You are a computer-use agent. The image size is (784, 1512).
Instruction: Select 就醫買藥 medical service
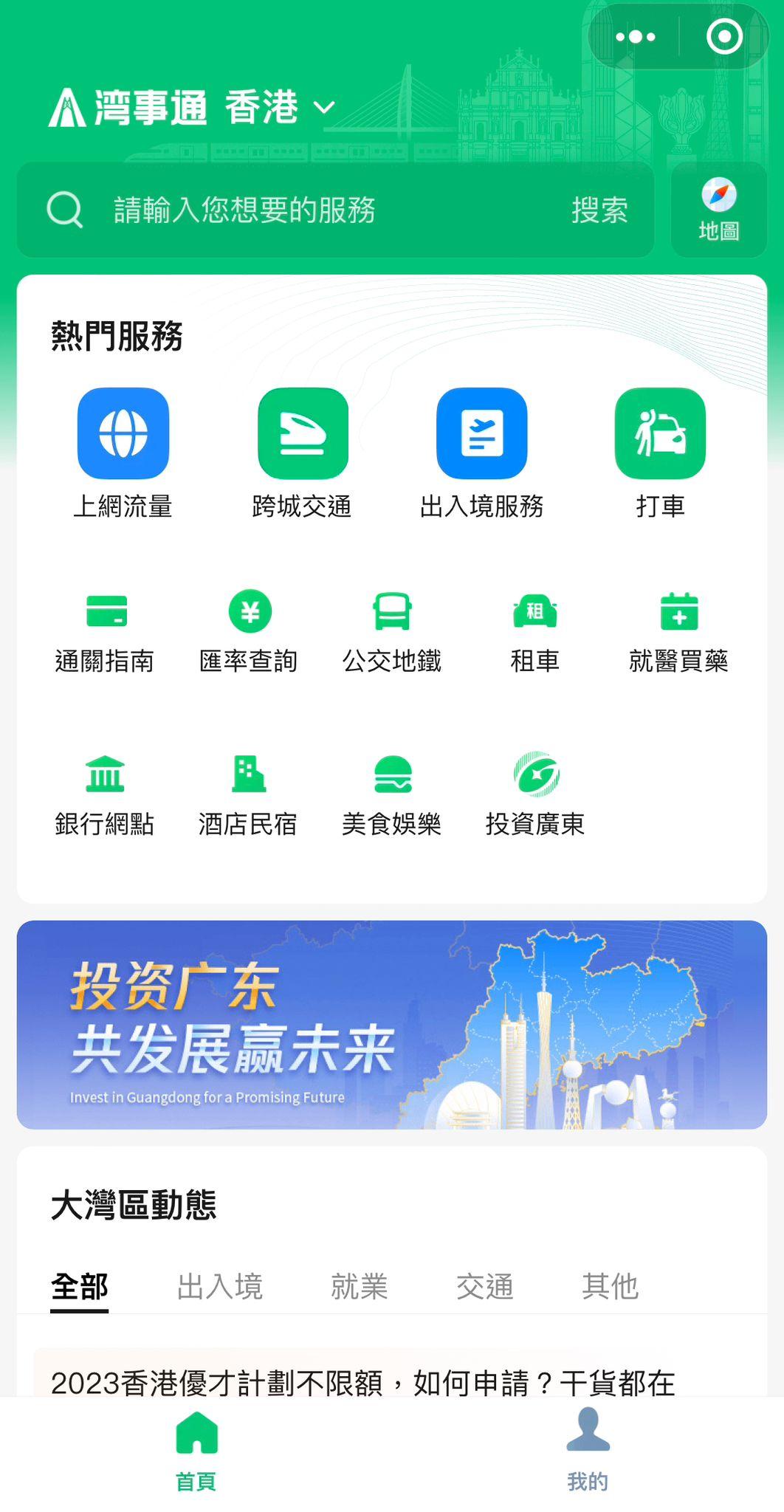(x=678, y=632)
